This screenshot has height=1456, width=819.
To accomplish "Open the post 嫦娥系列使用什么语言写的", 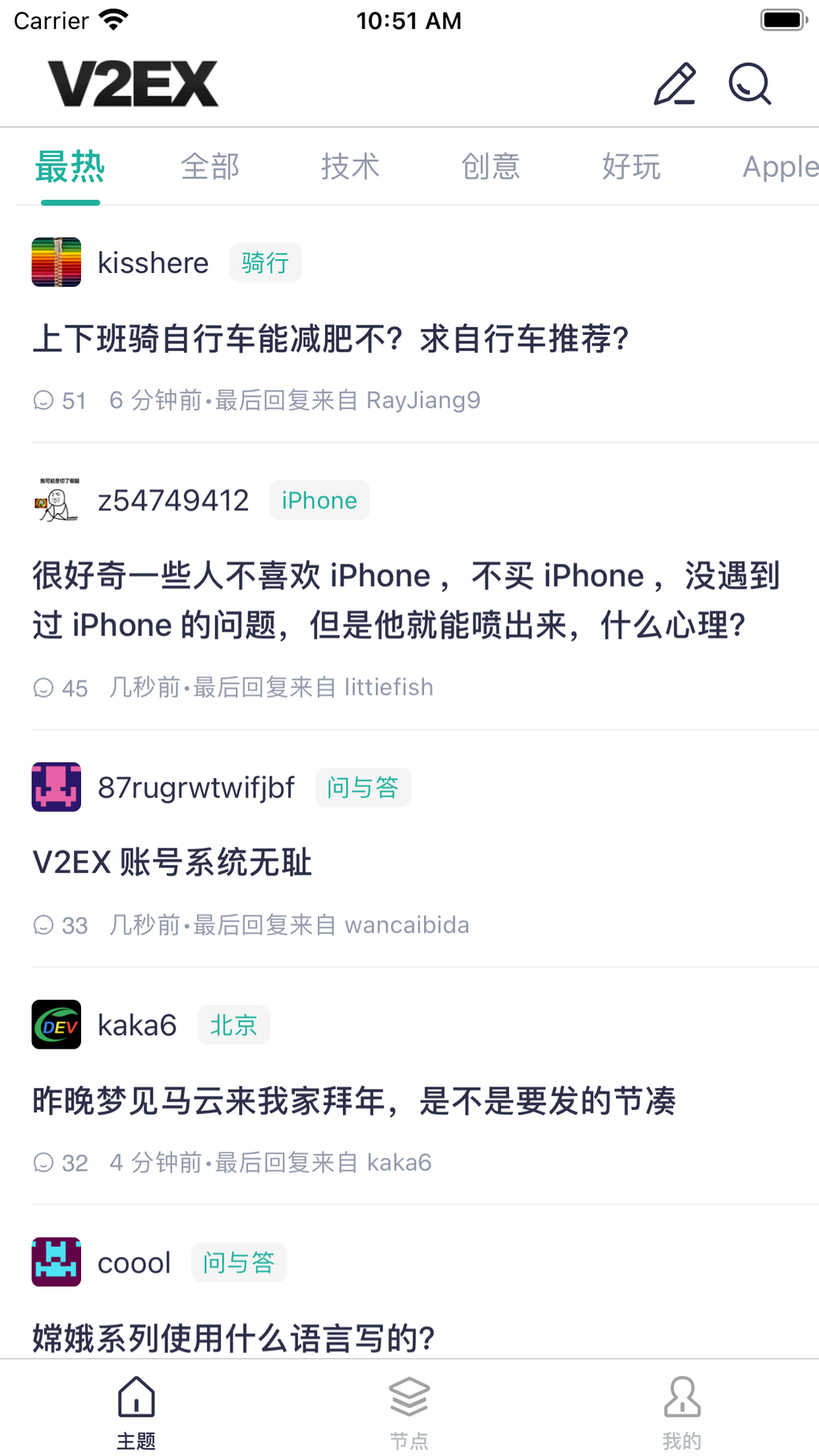I will (x=234, y=1338).
